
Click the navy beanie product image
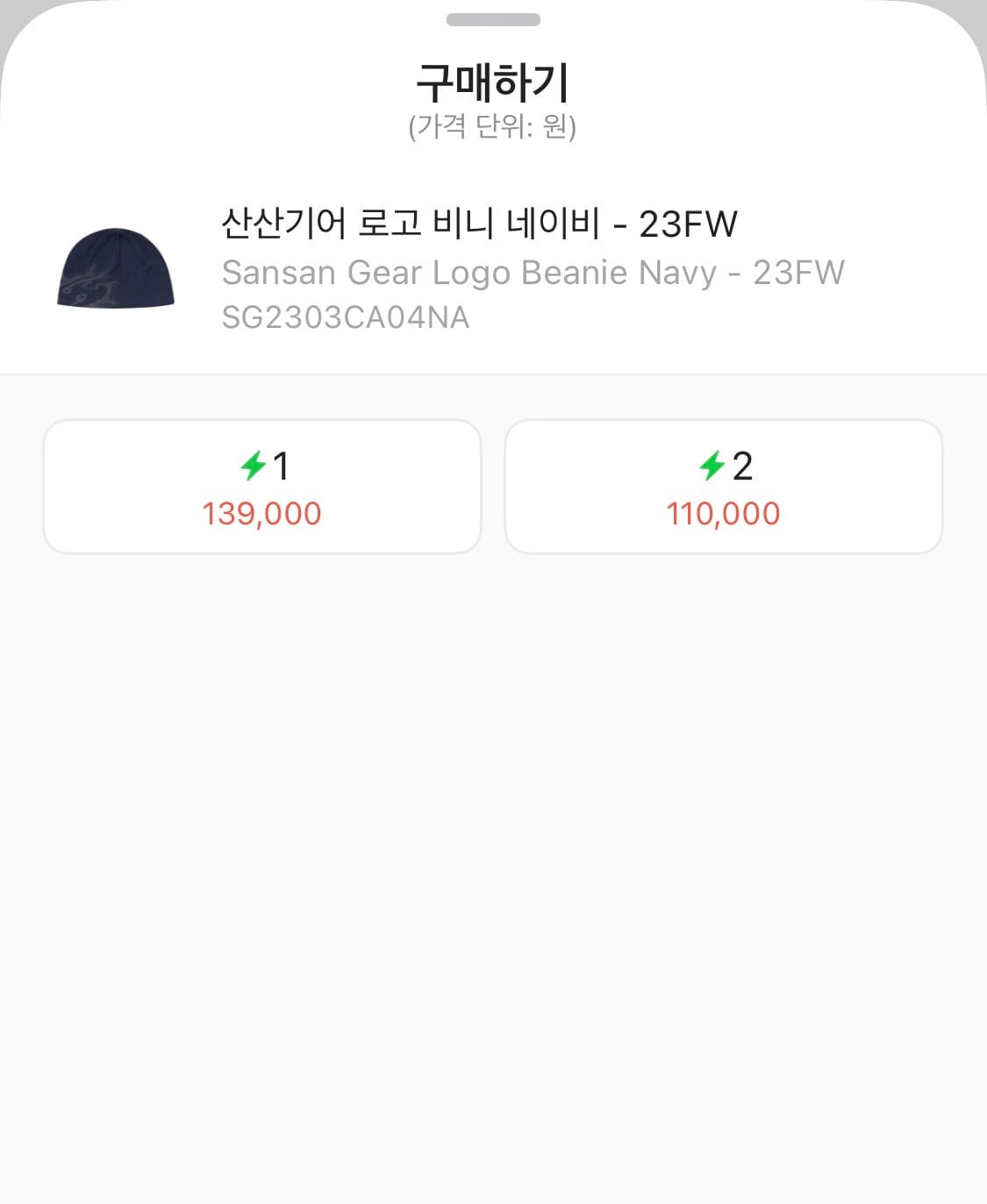tap(115, 270)
